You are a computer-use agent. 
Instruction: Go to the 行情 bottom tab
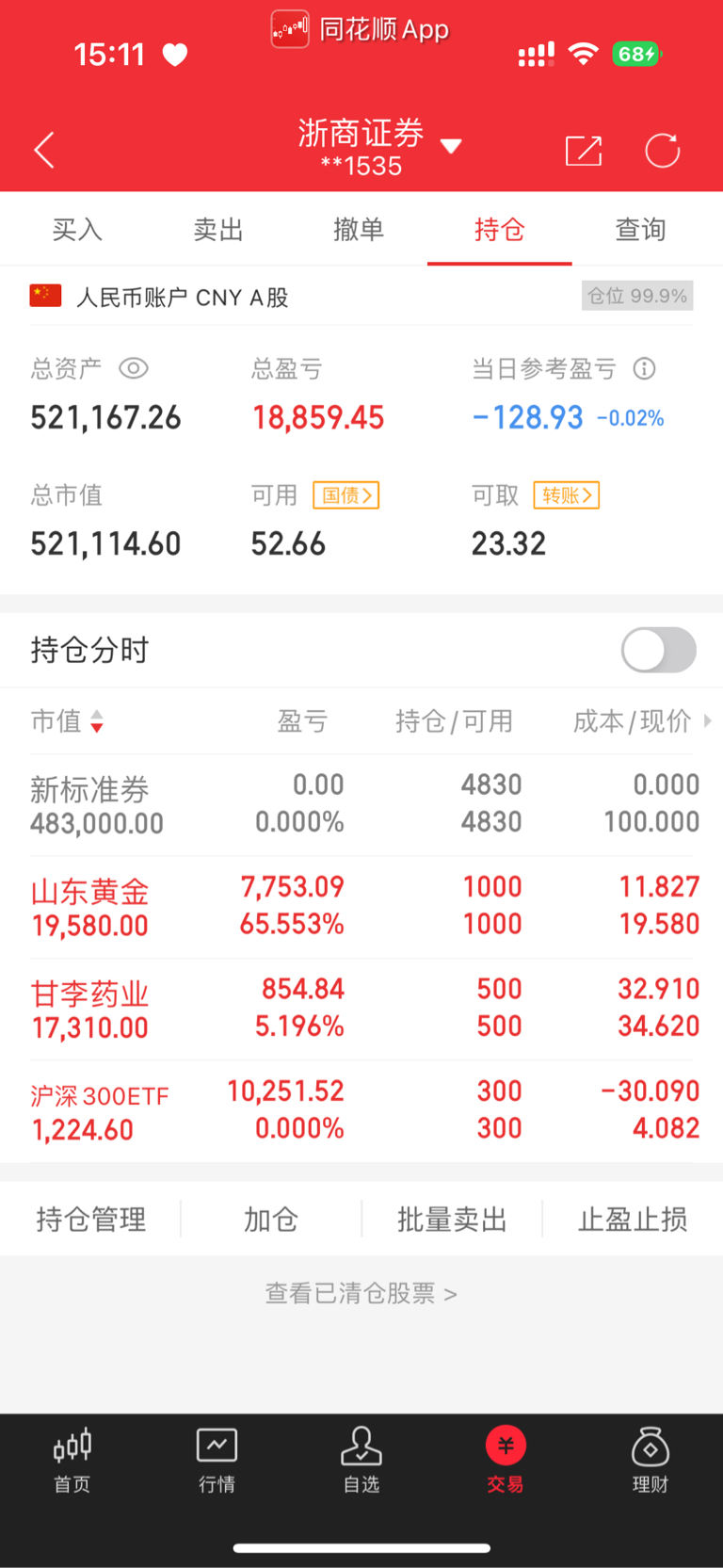point(217,1460)
